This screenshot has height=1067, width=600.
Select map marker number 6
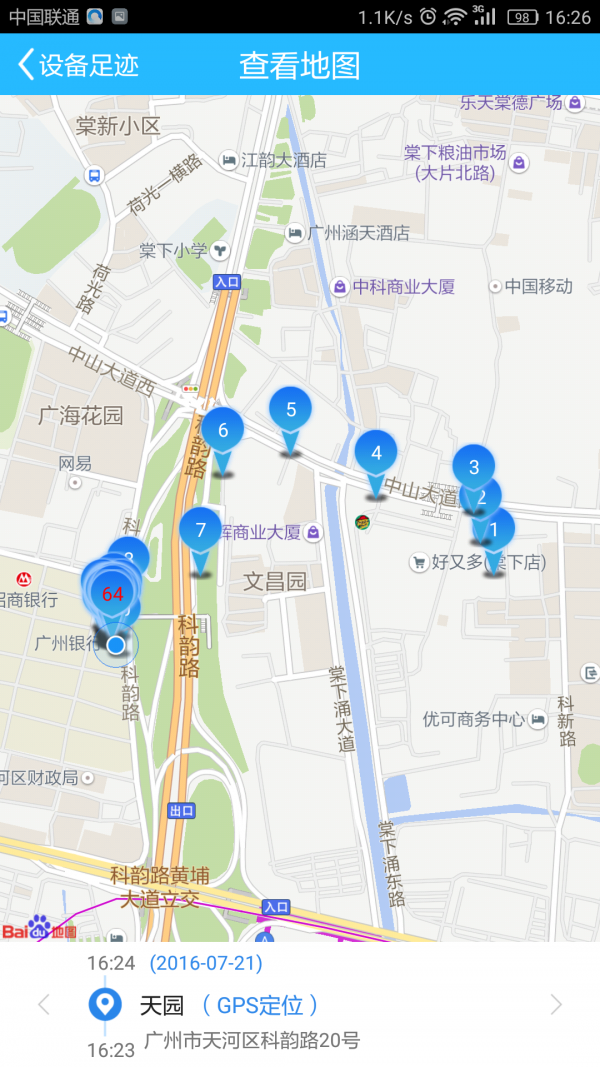pos(223,431)
